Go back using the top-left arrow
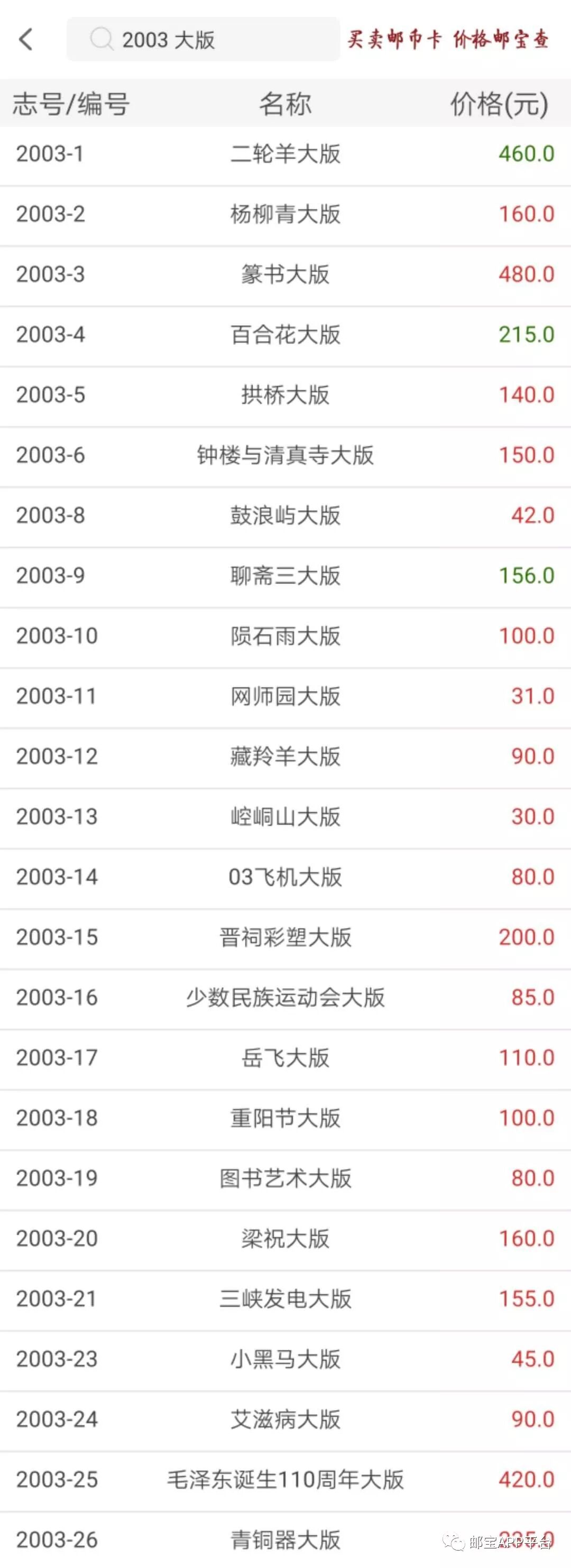Image resolution: width=571 pixels, height=1568 pixels. (x=25, y=40)
